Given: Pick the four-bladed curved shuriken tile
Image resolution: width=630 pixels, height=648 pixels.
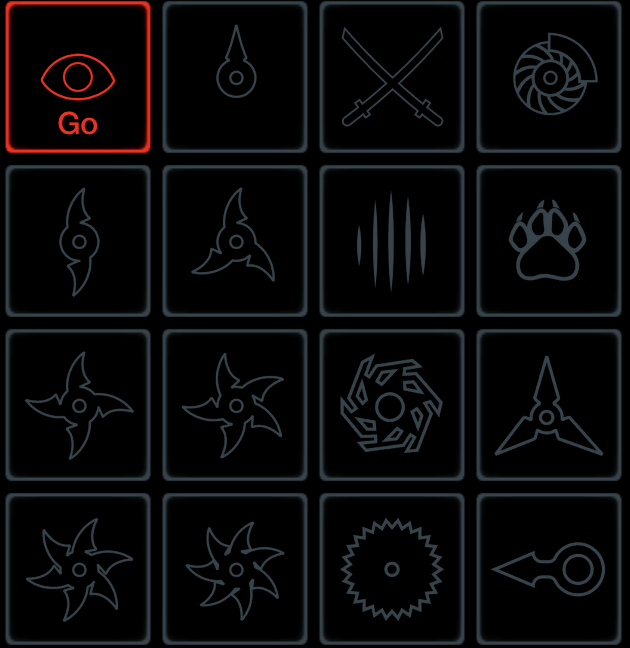Looking at the screenshot, I should [78, 405].
